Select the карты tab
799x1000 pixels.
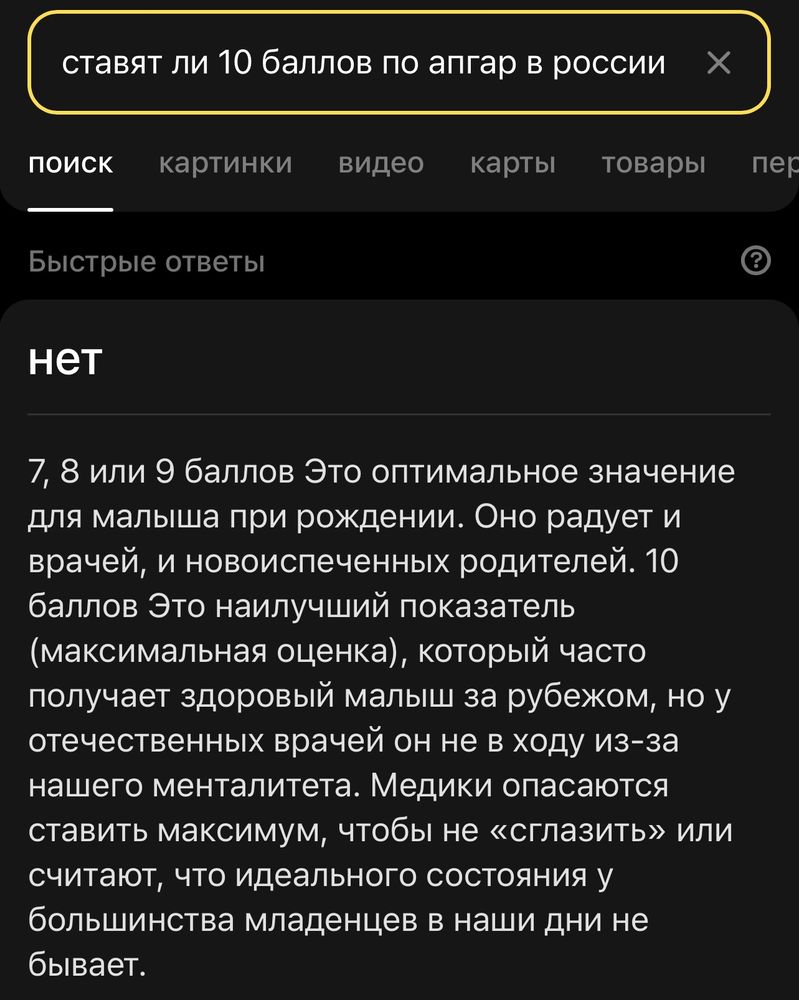point(513,164)
